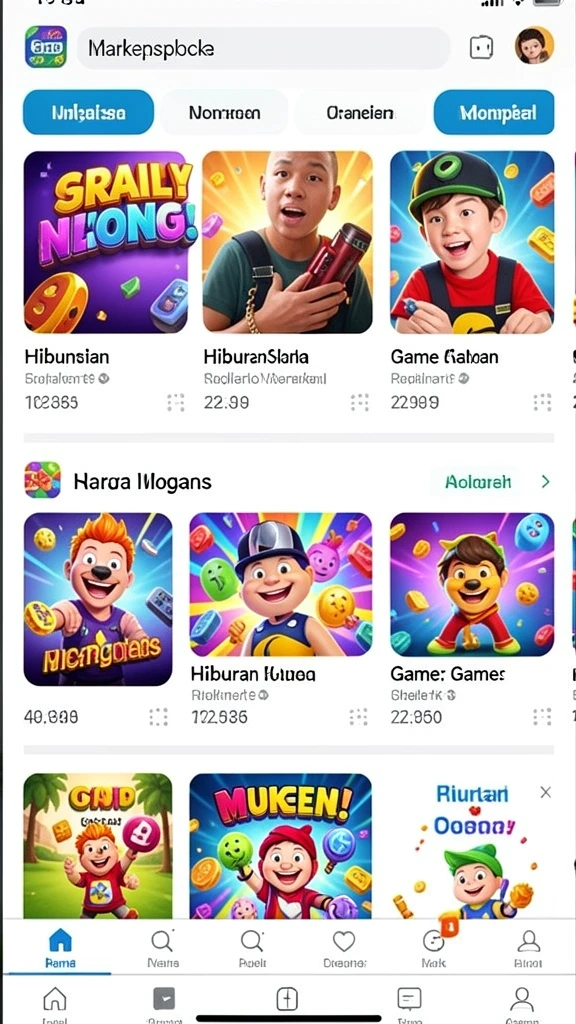This screenshot has width=576, height=1024.
Task: Open the profile avatar in the top bar
Action: (x=534, y=46)
